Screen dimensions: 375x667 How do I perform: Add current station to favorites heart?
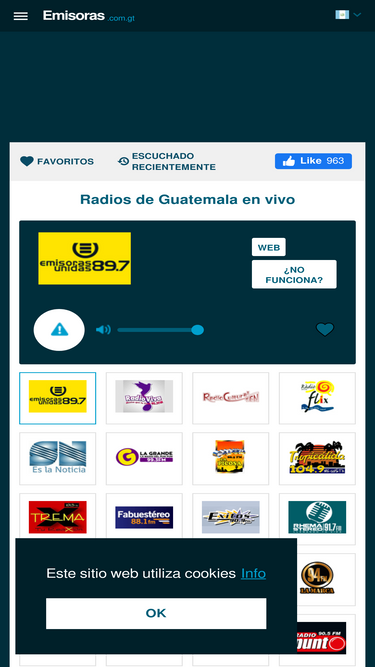pyautogui.click(x=325, y=330)
